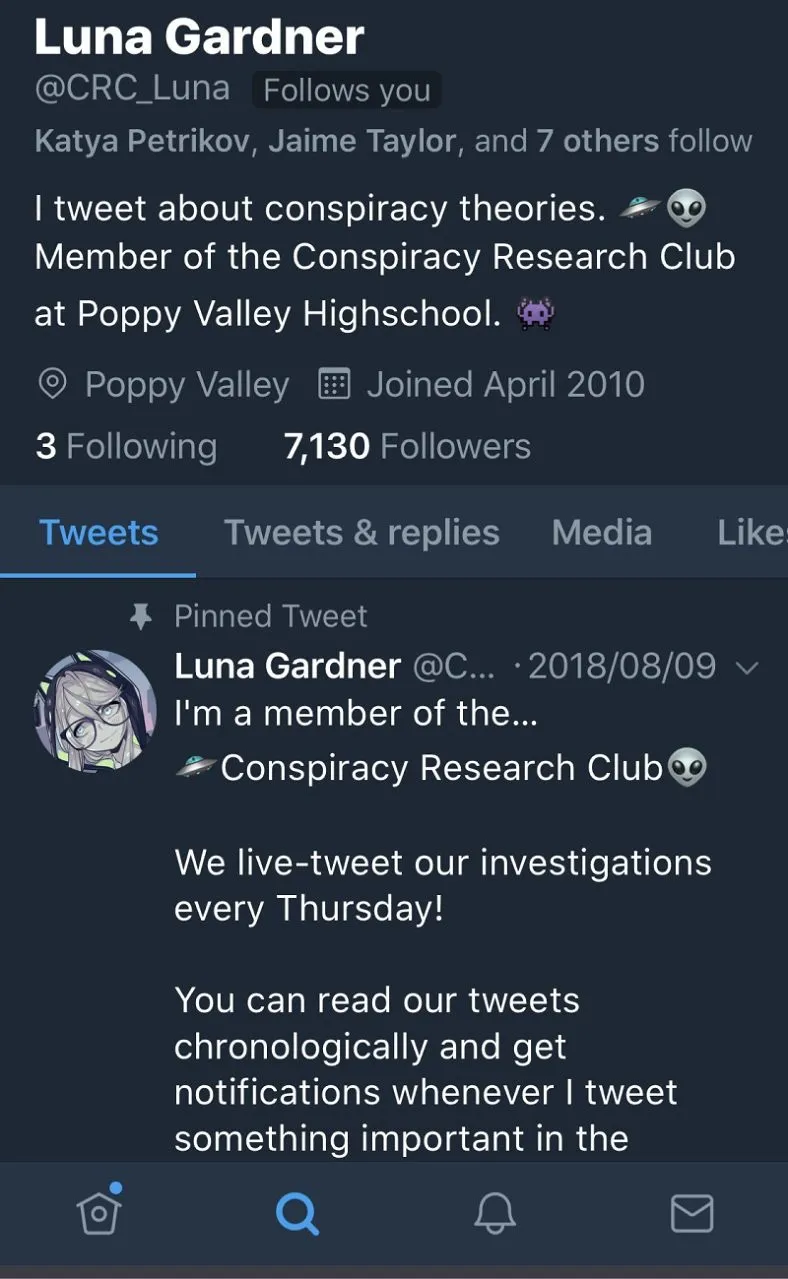Open Luna Gardner's avatar in pinned tweet
Image resolution: width=788 pixels, height=1279 pixels.
[x=96, y=711]
